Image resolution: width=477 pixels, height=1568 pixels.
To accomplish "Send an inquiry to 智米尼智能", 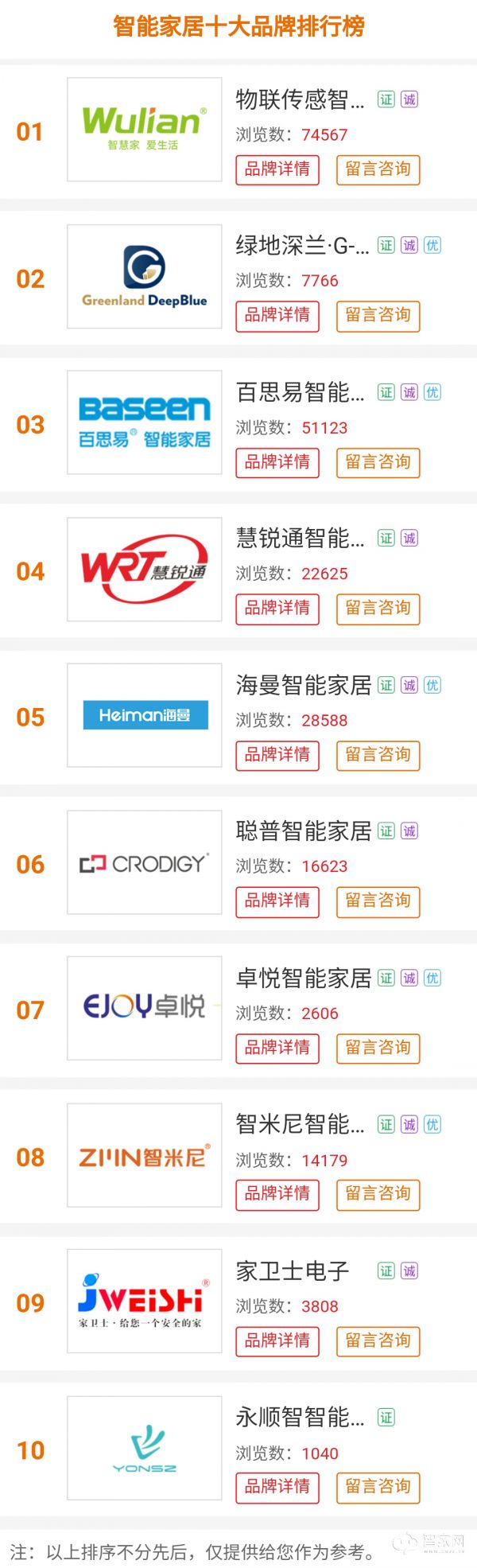I will point(378,1194).
